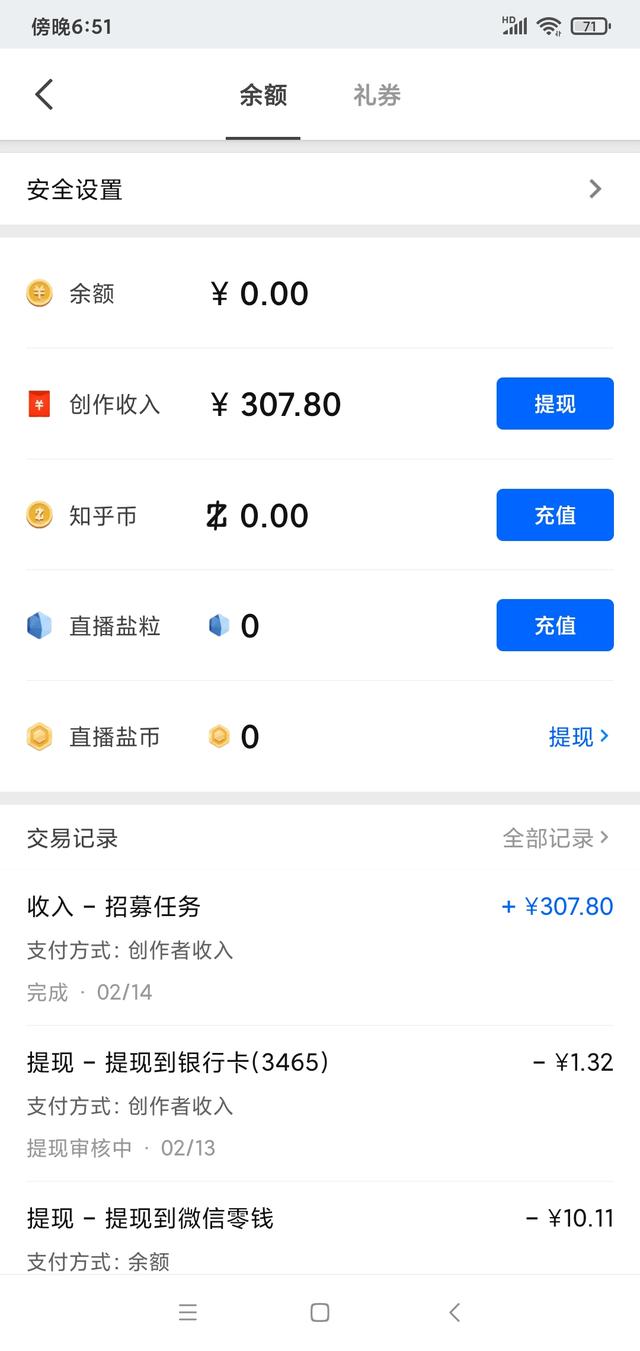Tap 充值 button for 知乎币
Viewport: 640px width, 1351px height.
[555, 515]
